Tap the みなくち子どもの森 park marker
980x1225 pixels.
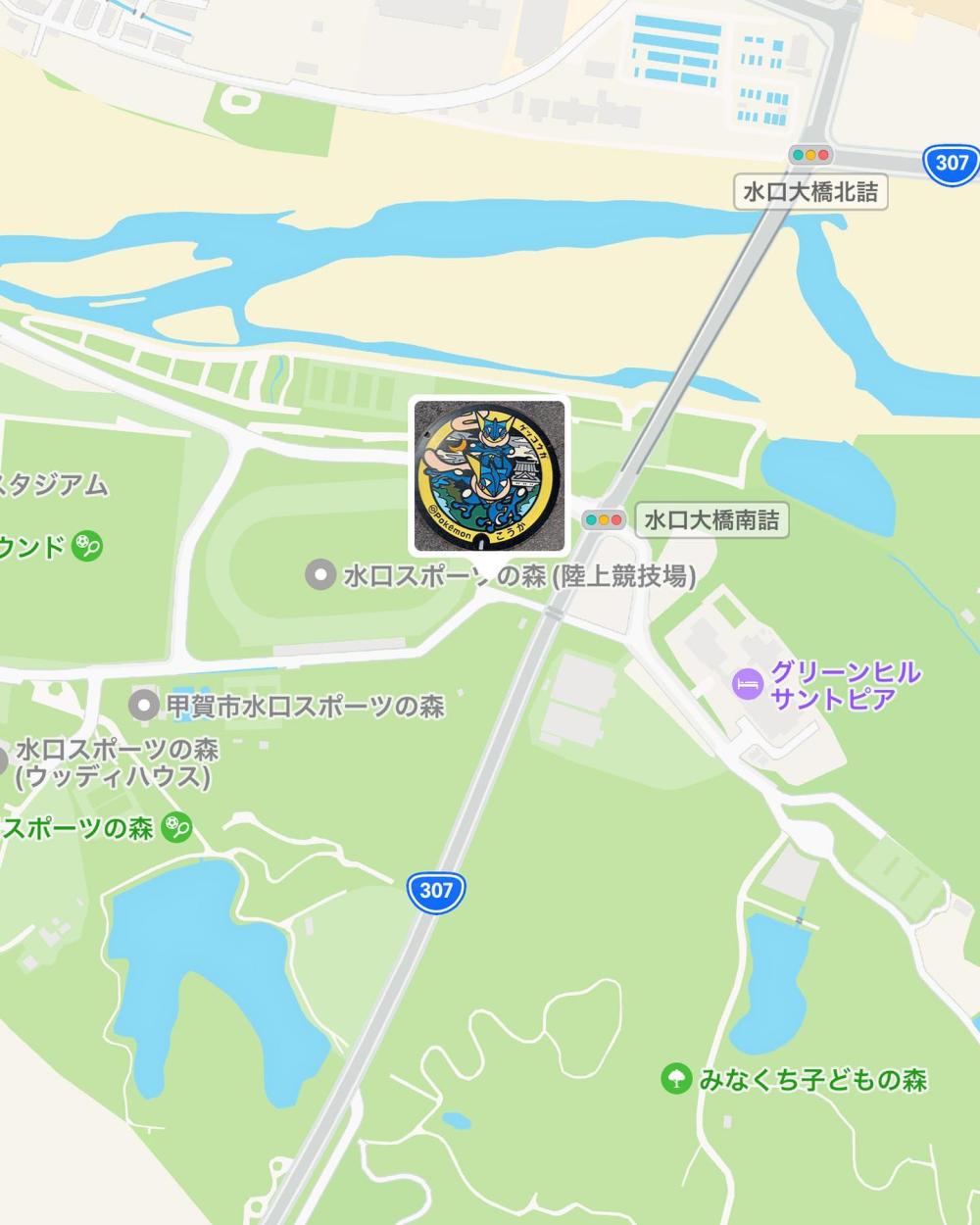click(x=676, y=1080)
